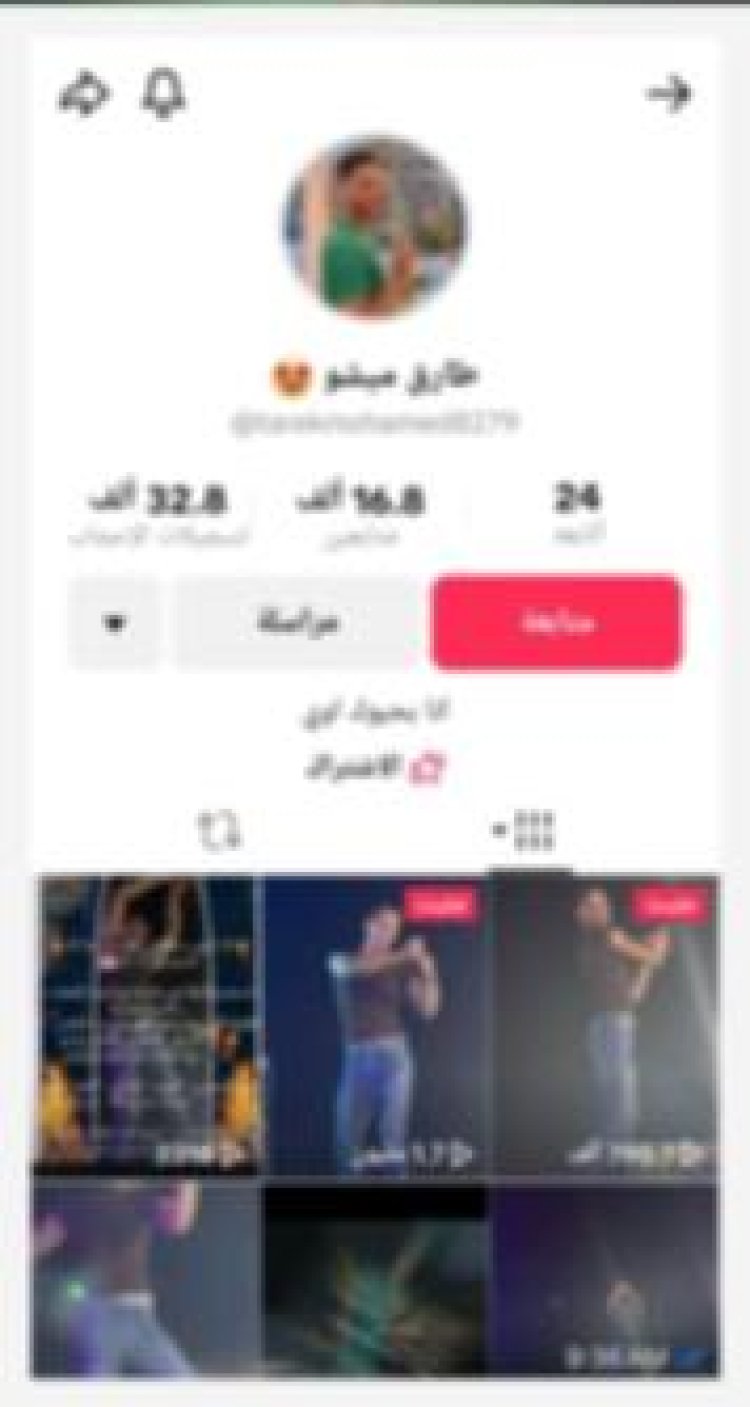Play the pinned video with 1.7 million views
750x1407 pixels.
(x=375, y=1025)
